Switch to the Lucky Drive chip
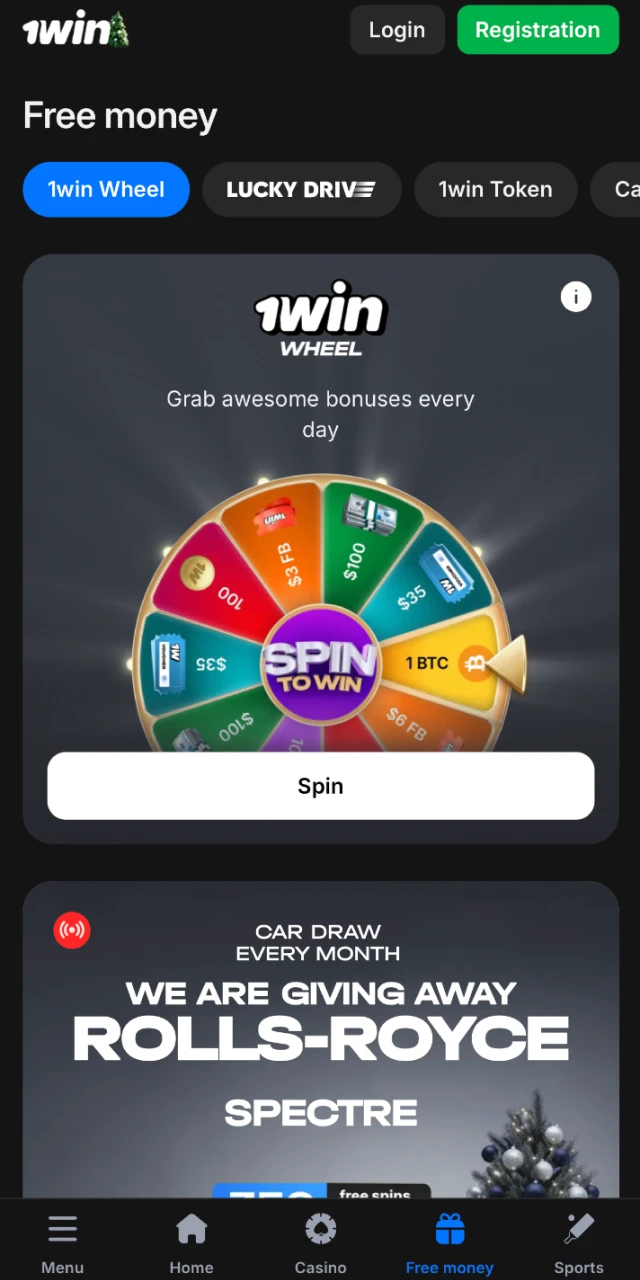 click(301, 189)
